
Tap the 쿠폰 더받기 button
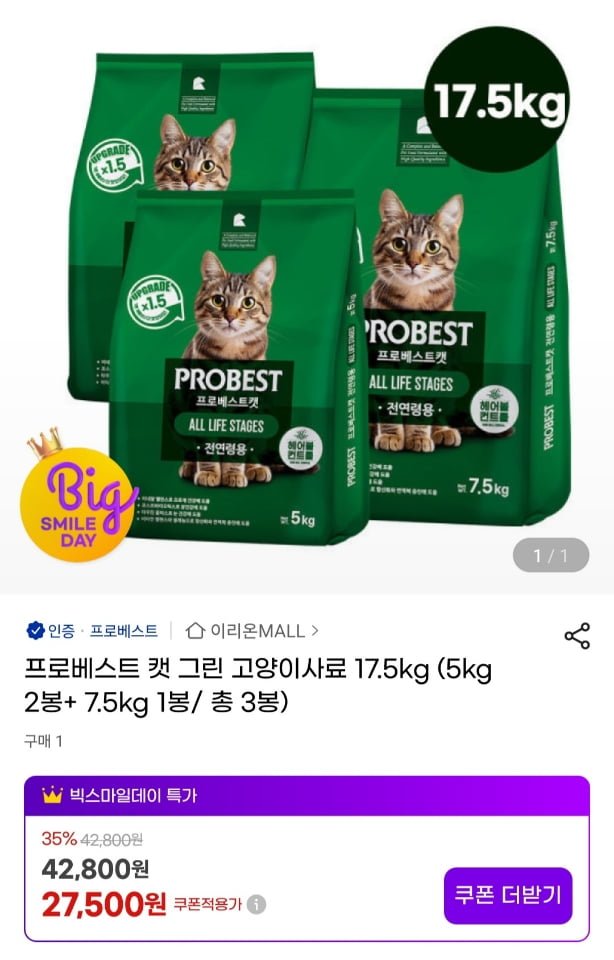[508, 895]
